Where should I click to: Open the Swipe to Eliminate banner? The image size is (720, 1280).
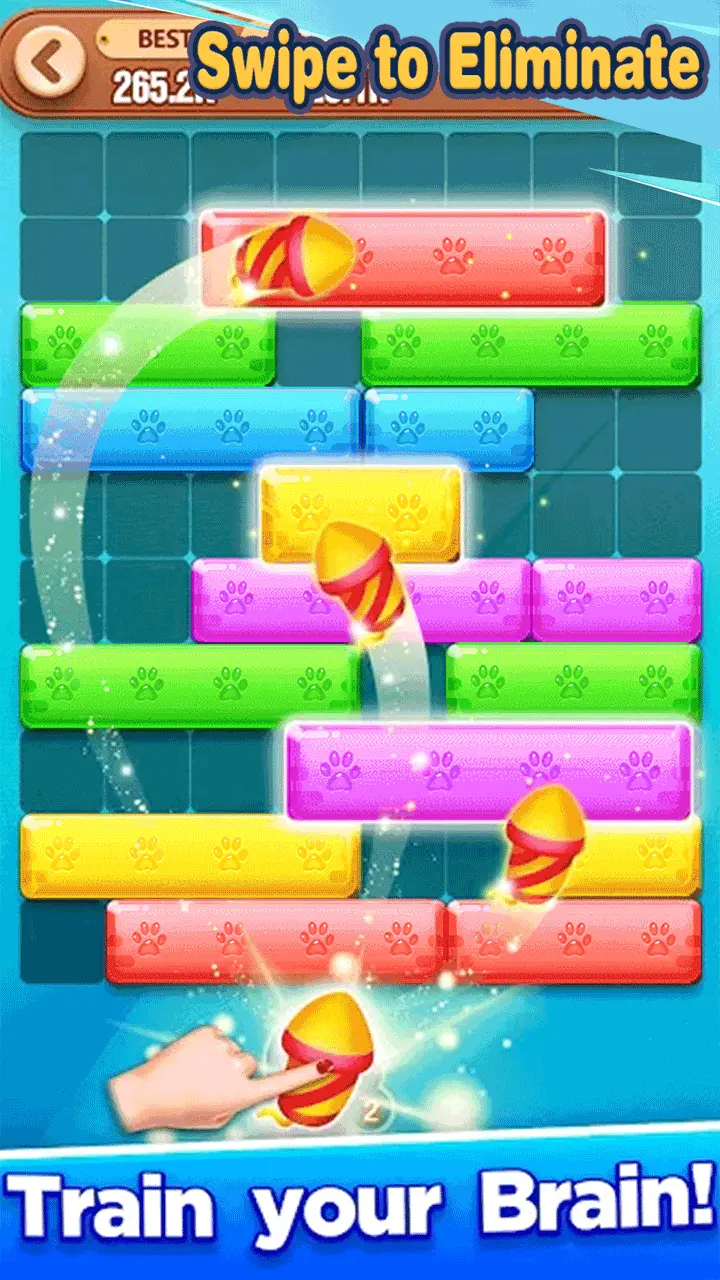pyautogui.click(x=448, y=60)
